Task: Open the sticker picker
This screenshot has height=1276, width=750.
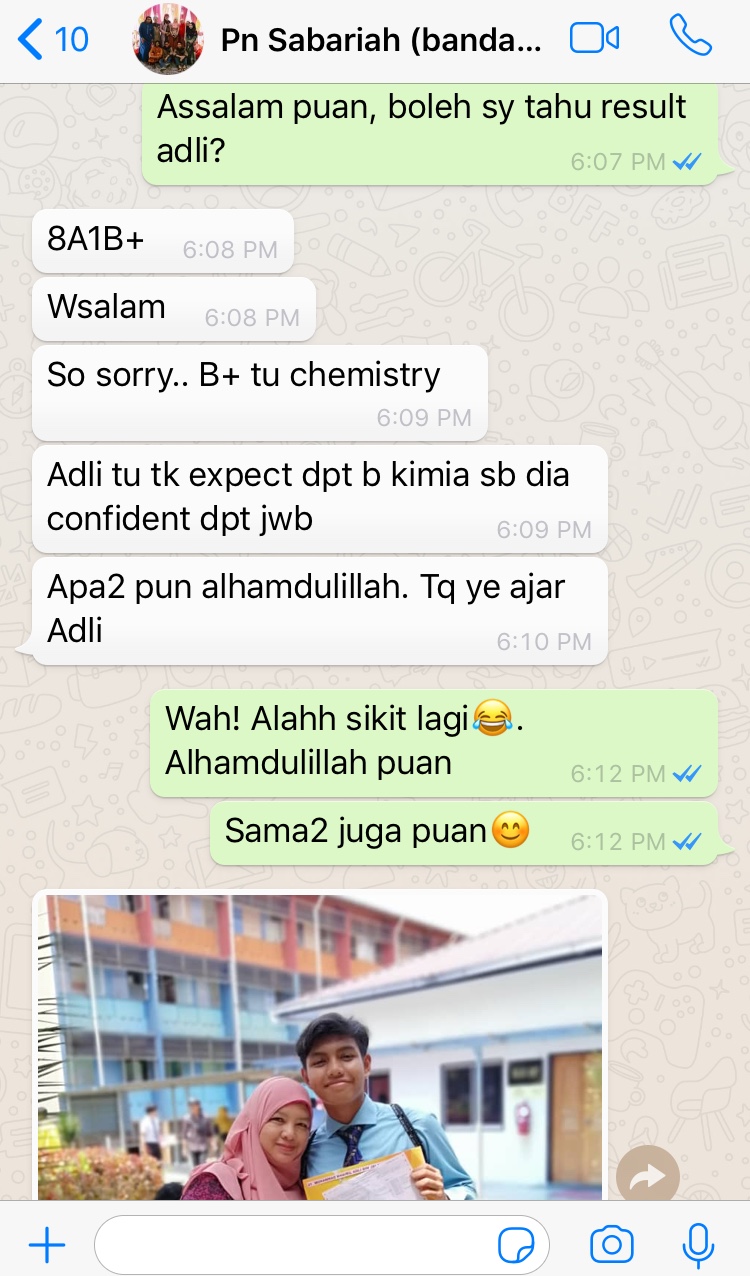Action: click(x=516, y=1246)
